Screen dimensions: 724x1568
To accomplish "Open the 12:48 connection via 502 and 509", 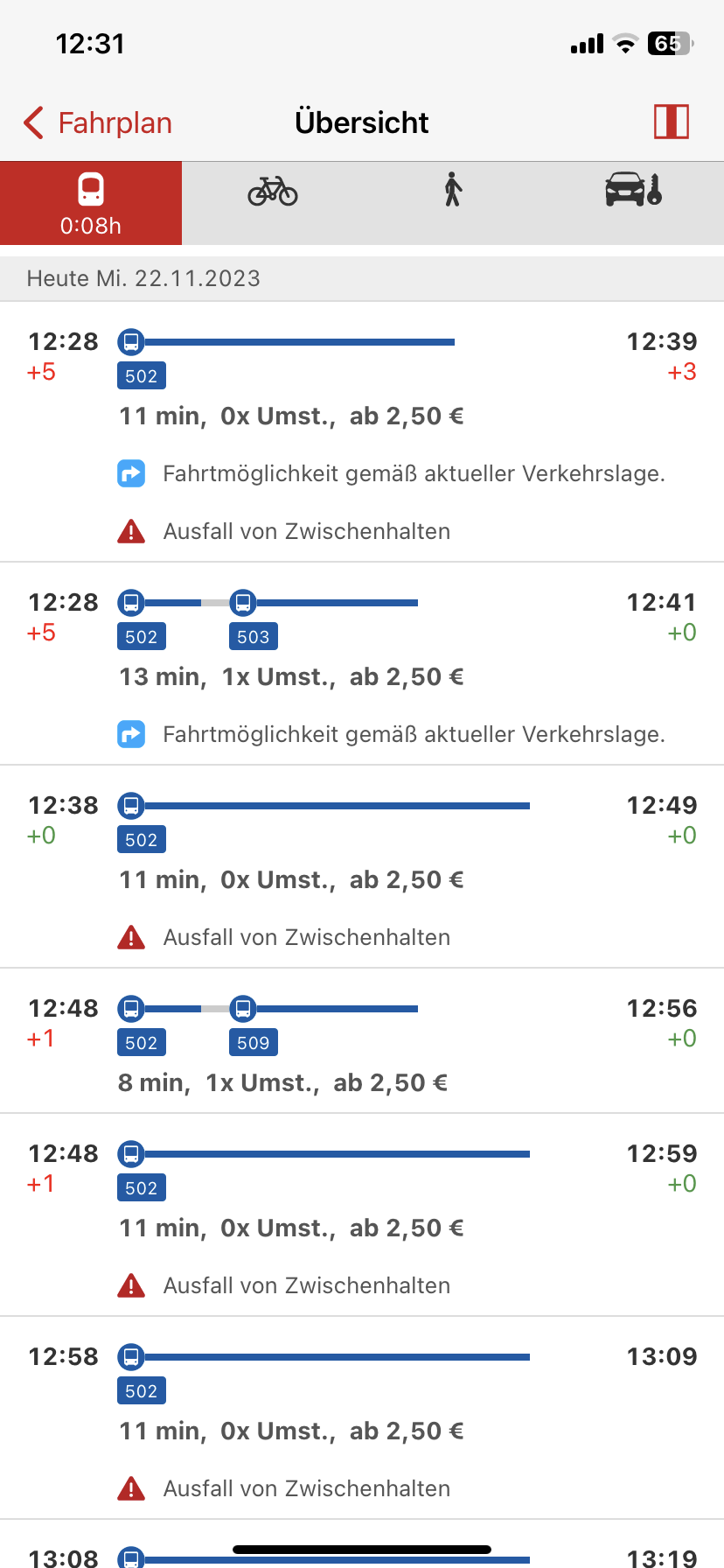I will click(x=362, y=1040).
